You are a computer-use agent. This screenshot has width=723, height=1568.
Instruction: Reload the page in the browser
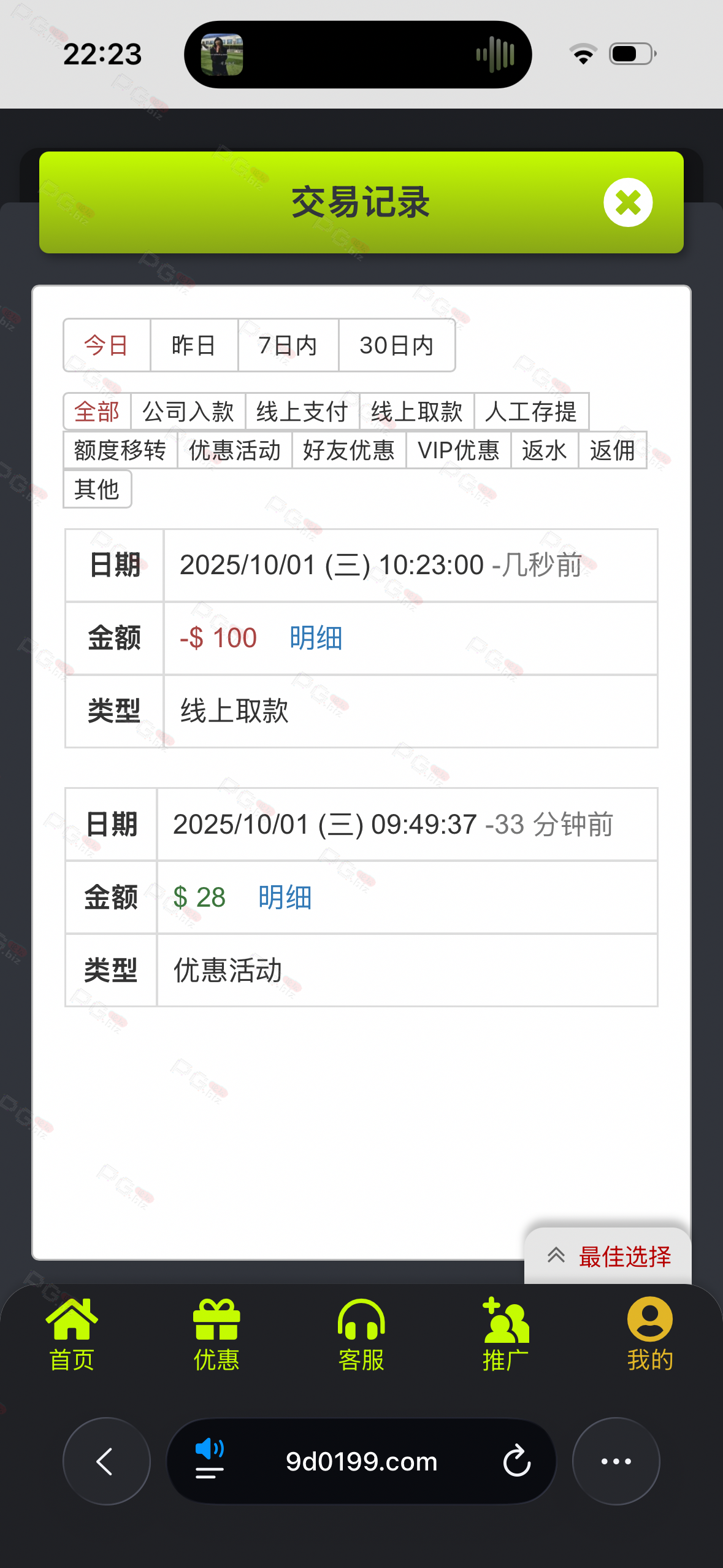[x=516, y=1461]
